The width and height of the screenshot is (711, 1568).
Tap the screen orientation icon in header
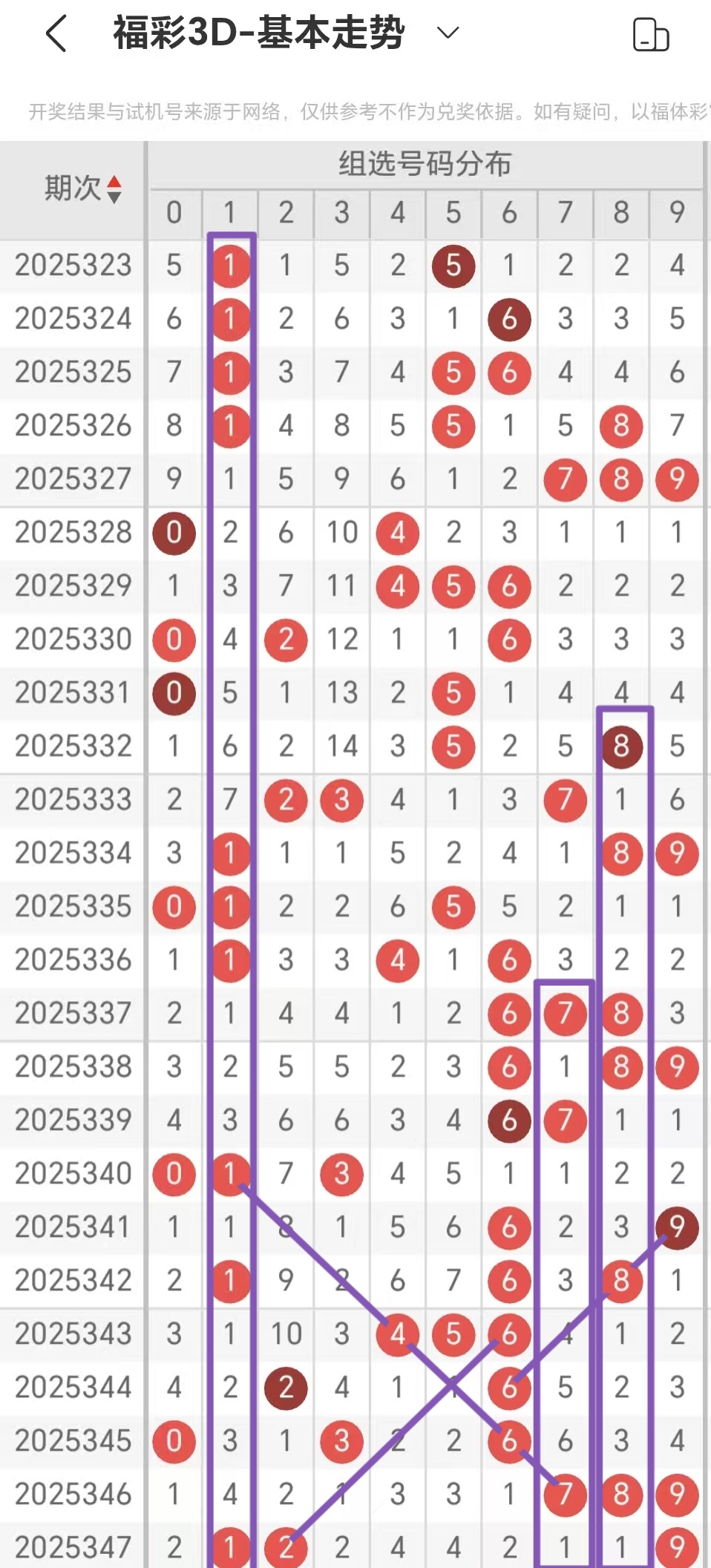[650, 35]
